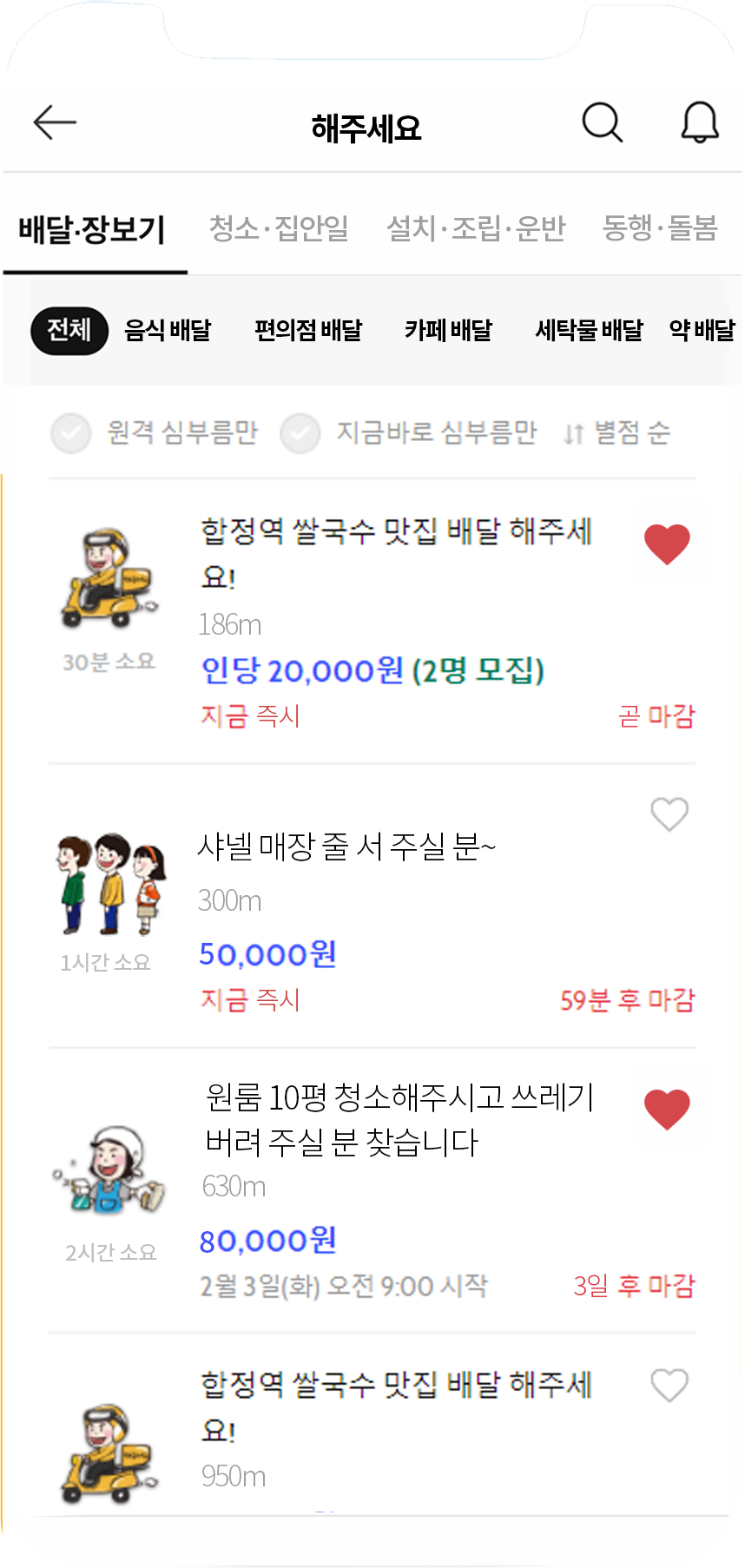Check the 지금바로 심부름만 option
The height and width of the screenshot is (1568, 745).
[409, 432]
